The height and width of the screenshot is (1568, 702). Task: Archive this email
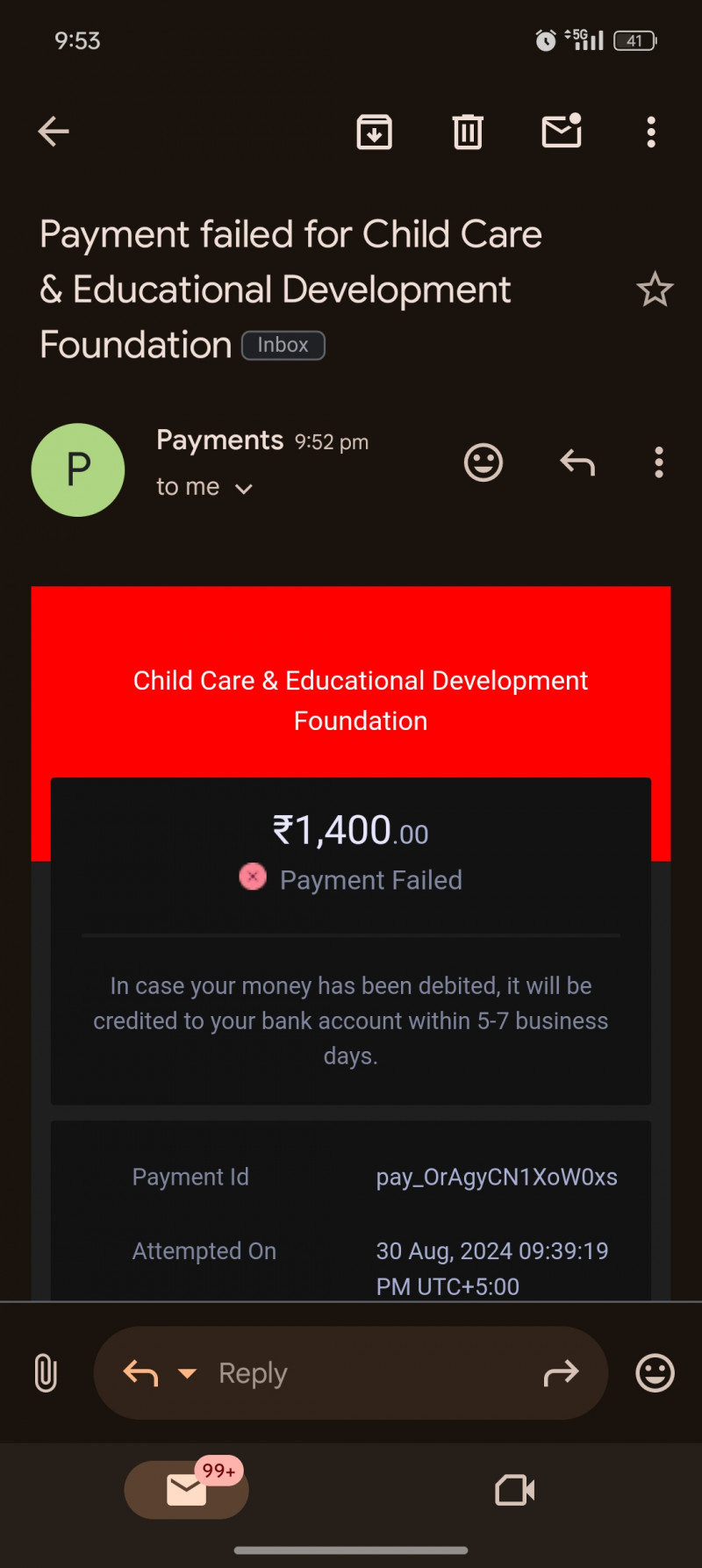coord(374,132)
